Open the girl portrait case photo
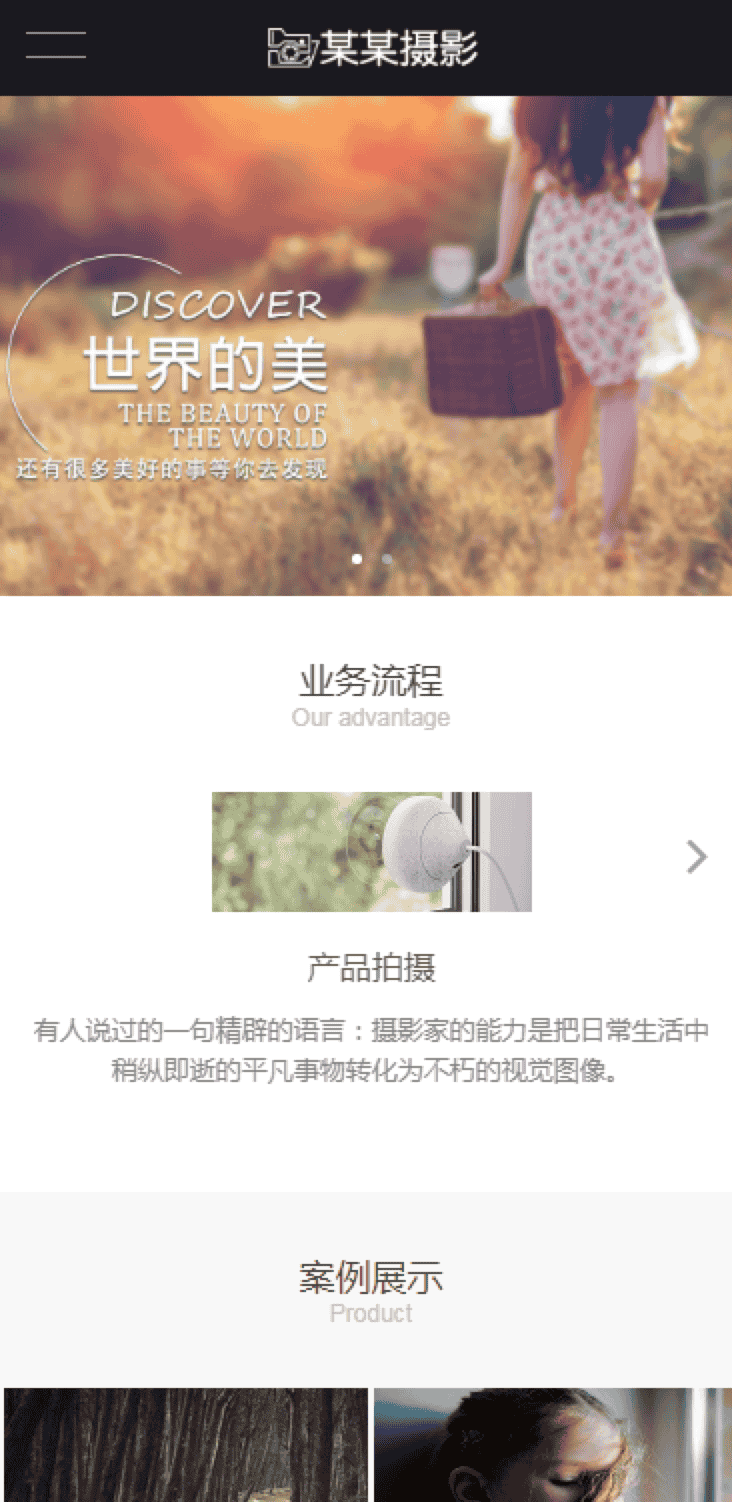732x1502 pixels. click(x=552, y=1444)
